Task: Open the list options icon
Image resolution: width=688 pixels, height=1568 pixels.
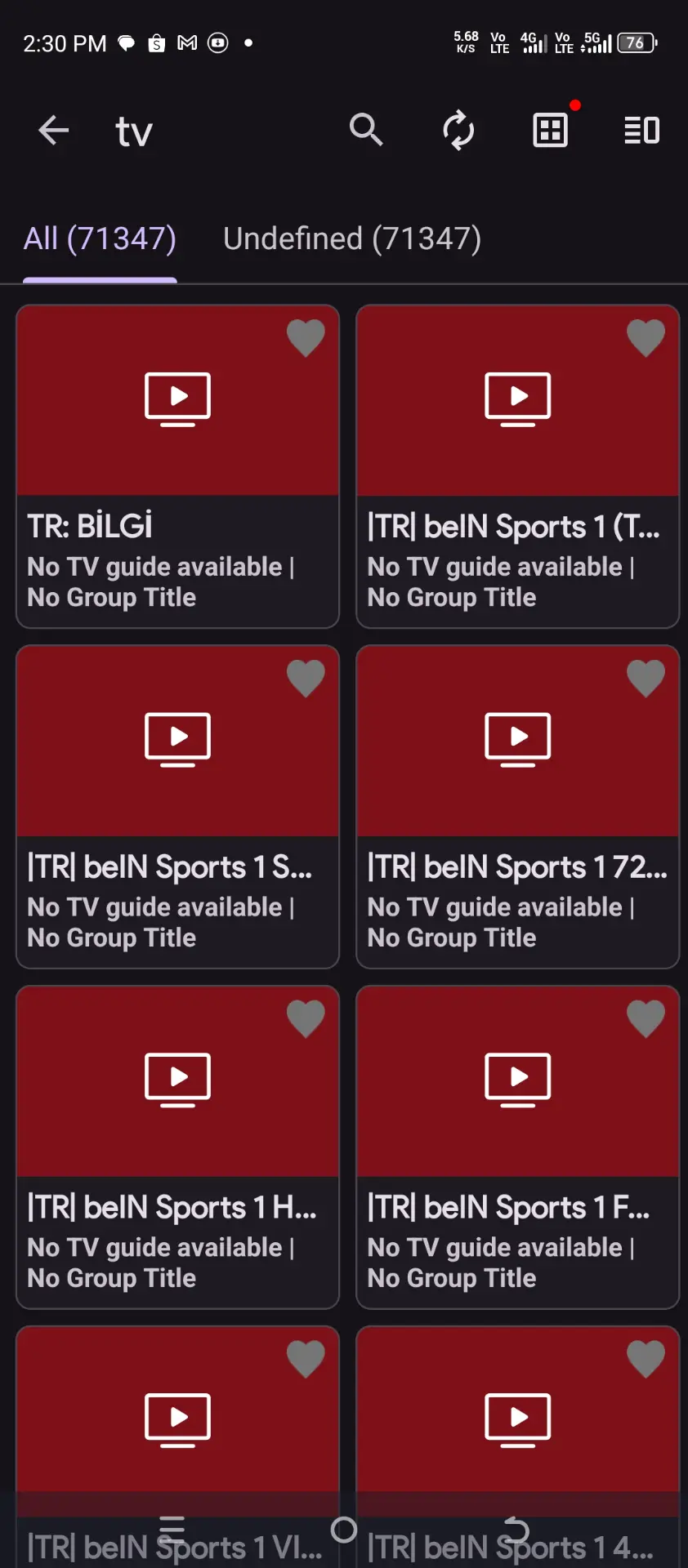Action: tap(641, 130)
